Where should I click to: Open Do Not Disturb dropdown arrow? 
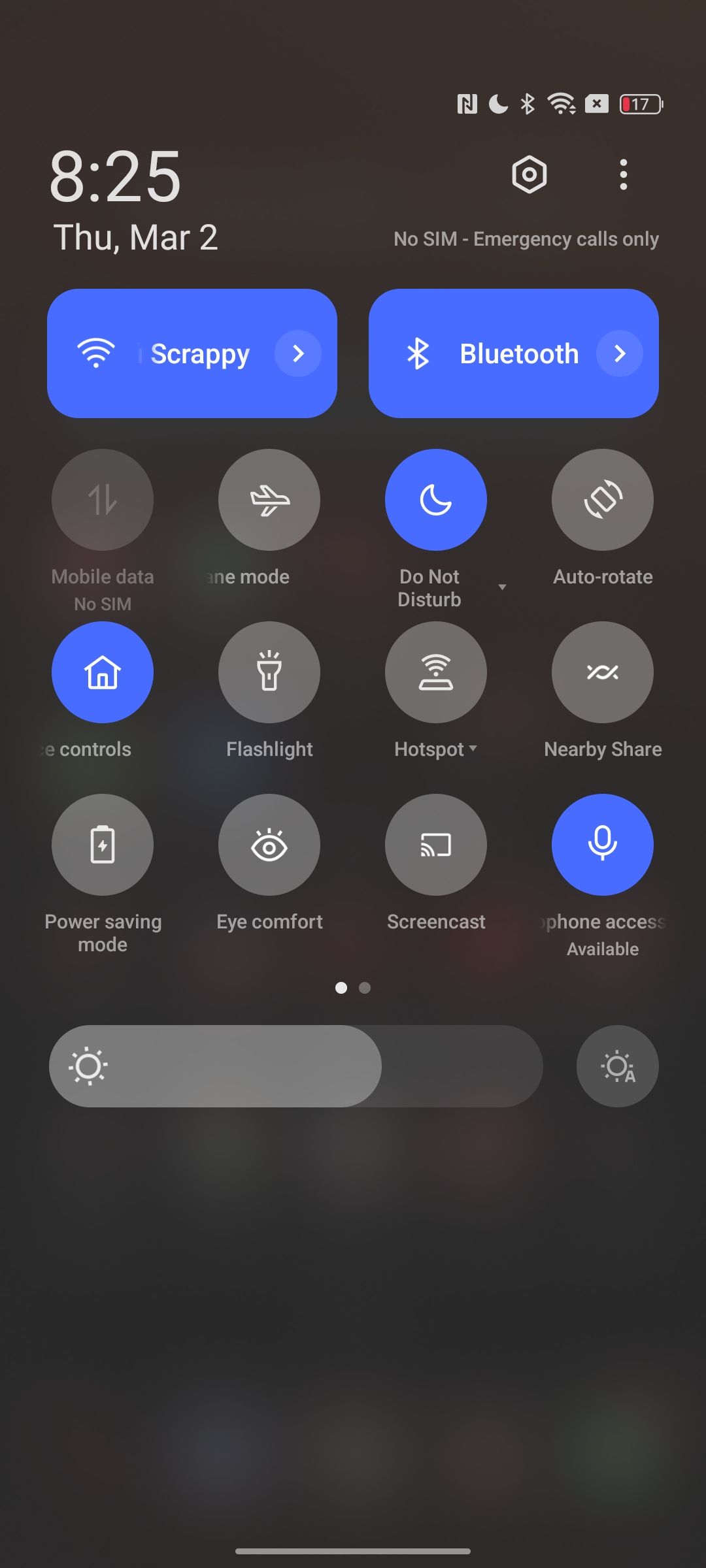point(502,587)
